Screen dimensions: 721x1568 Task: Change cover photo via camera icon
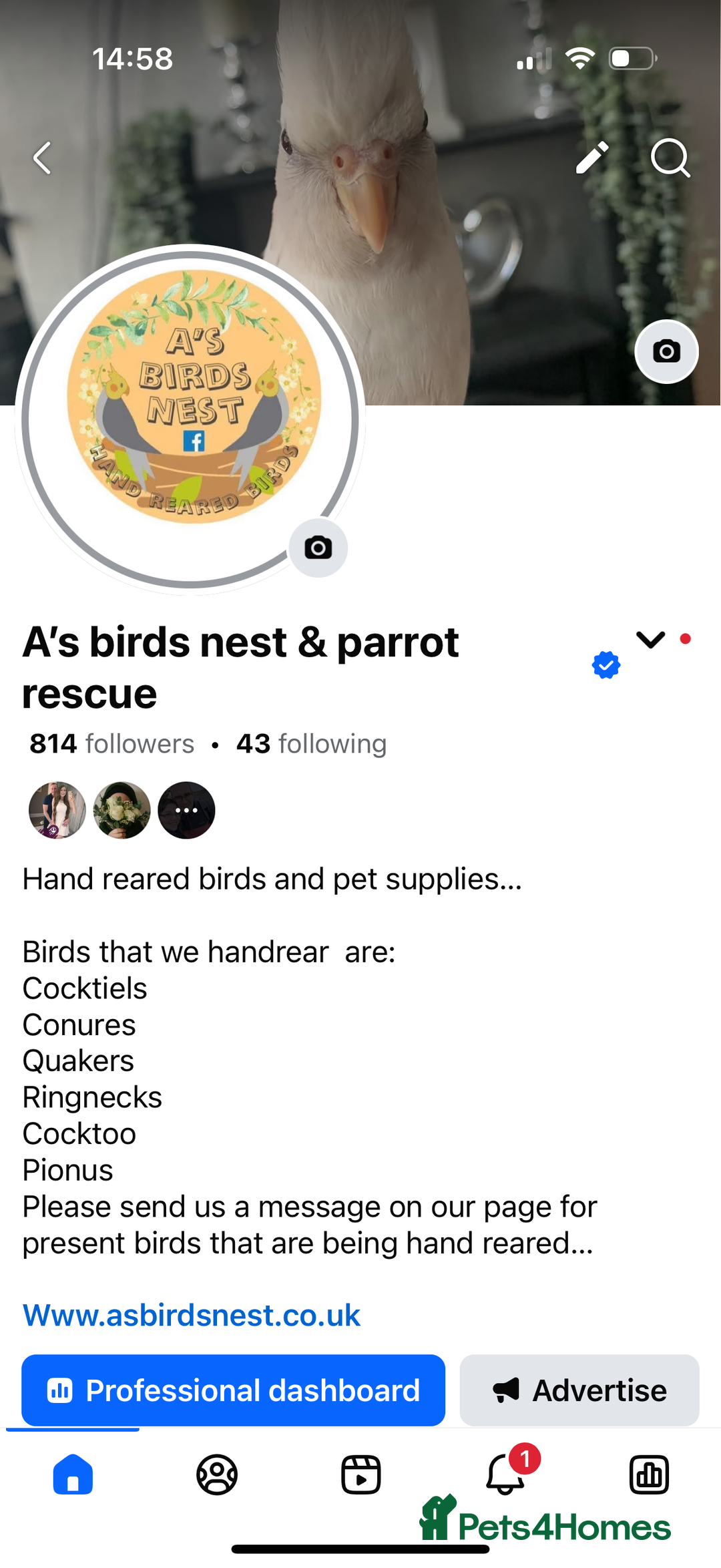(x=666, y=351)
